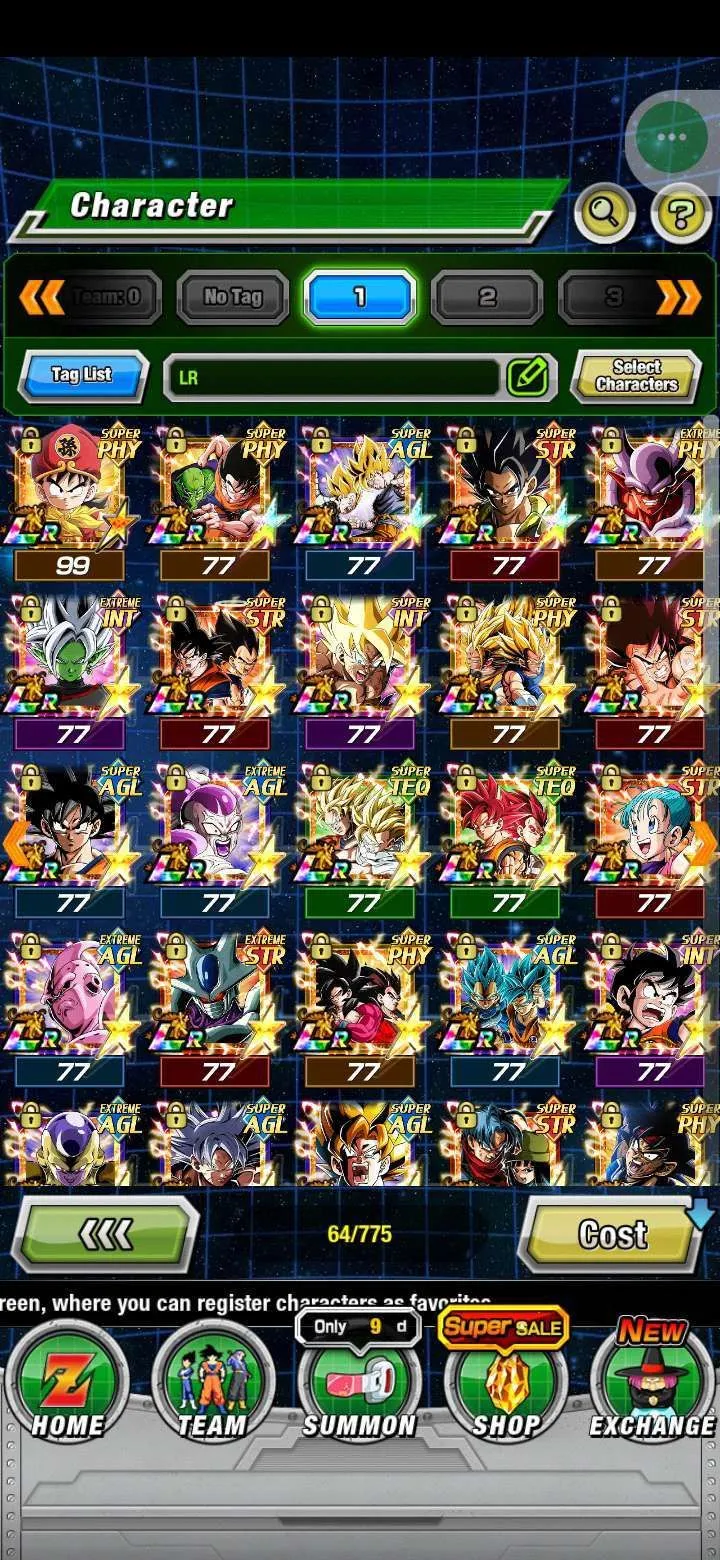The height and width of the screenshot is (1560, 720).
Task: Open the question mark help icon
Action: [x=681, y=212]
